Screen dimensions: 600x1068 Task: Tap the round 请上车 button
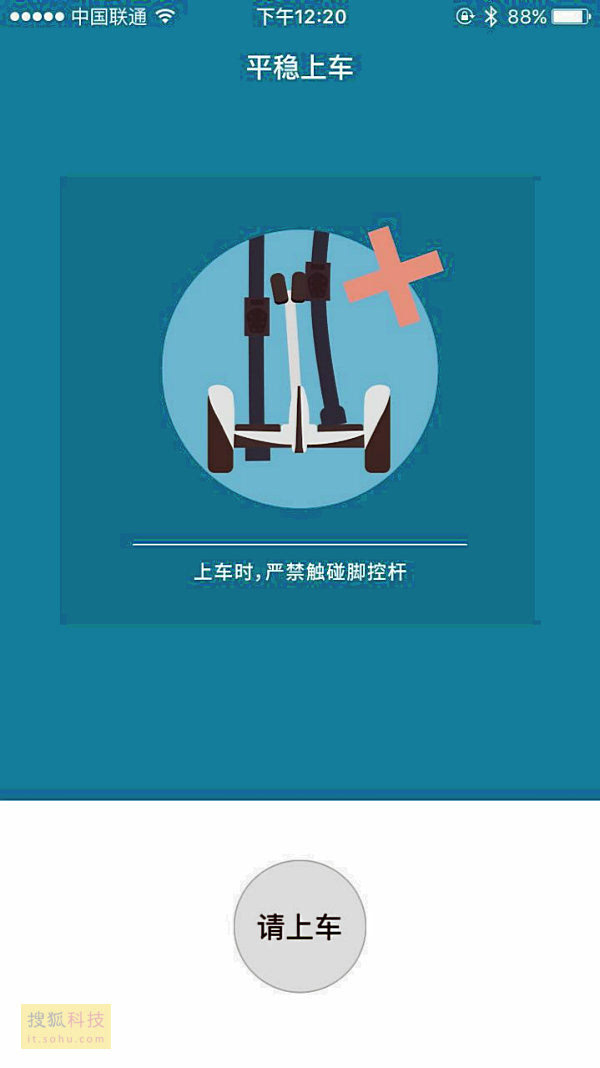pos(300,926)
